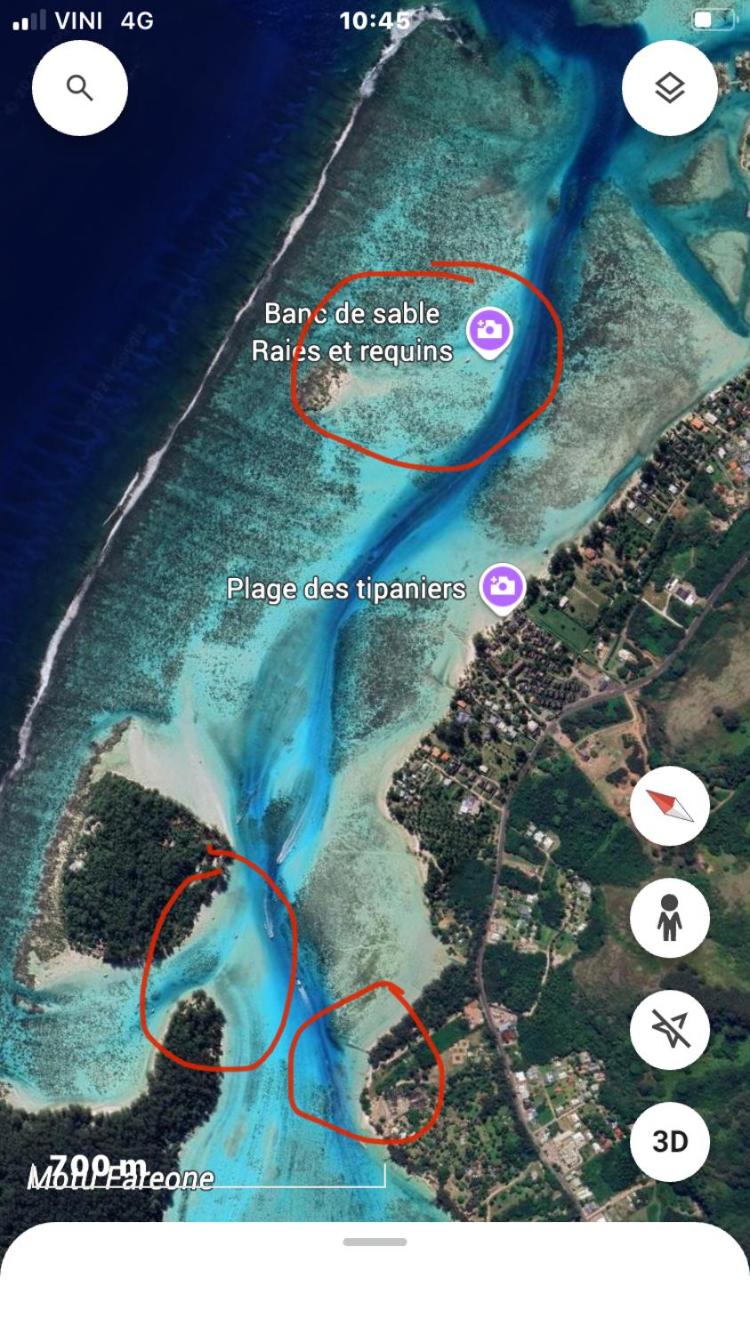Switch to 3D view
The height and width of the screenshot is (1334, 750).
click(670, 1141)
